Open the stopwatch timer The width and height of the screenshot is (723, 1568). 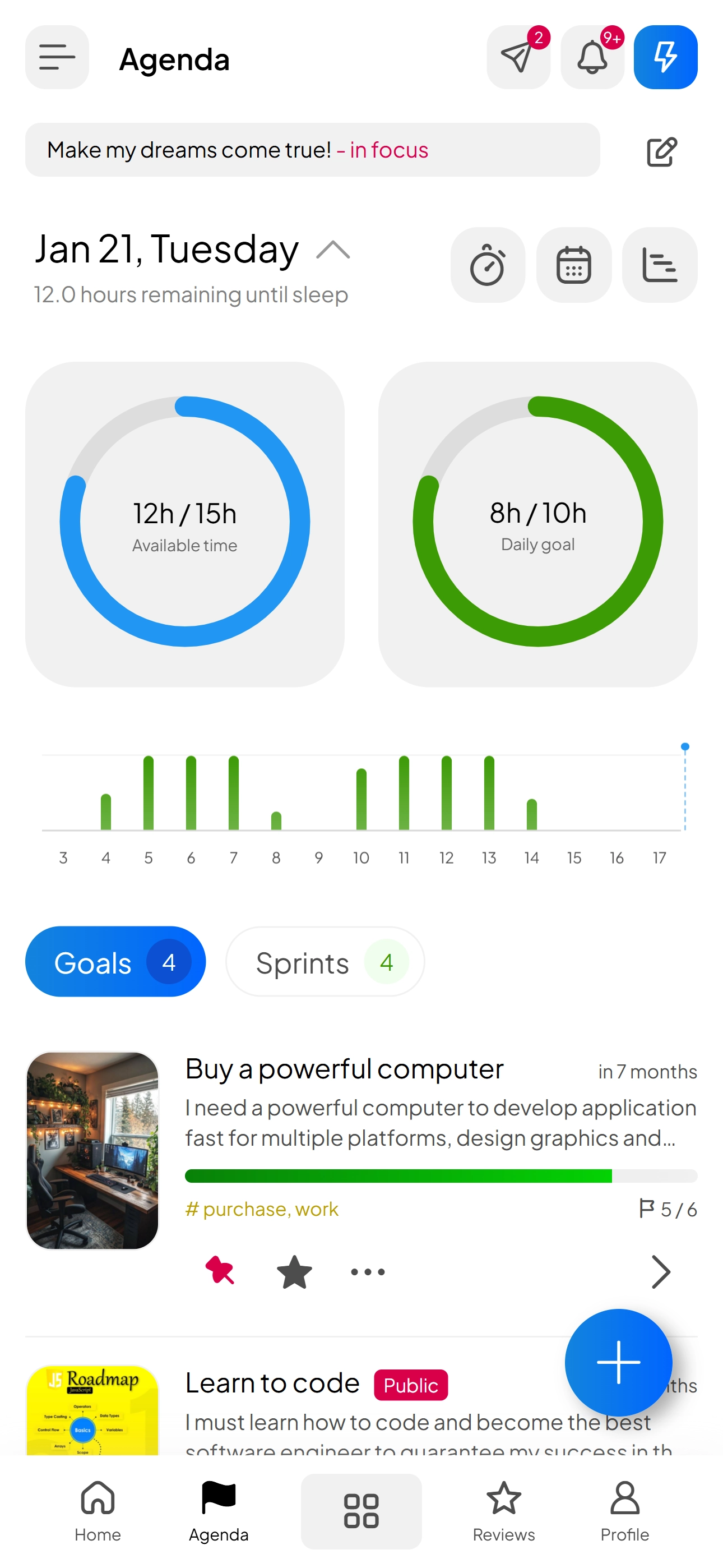[x=488, y=265]
